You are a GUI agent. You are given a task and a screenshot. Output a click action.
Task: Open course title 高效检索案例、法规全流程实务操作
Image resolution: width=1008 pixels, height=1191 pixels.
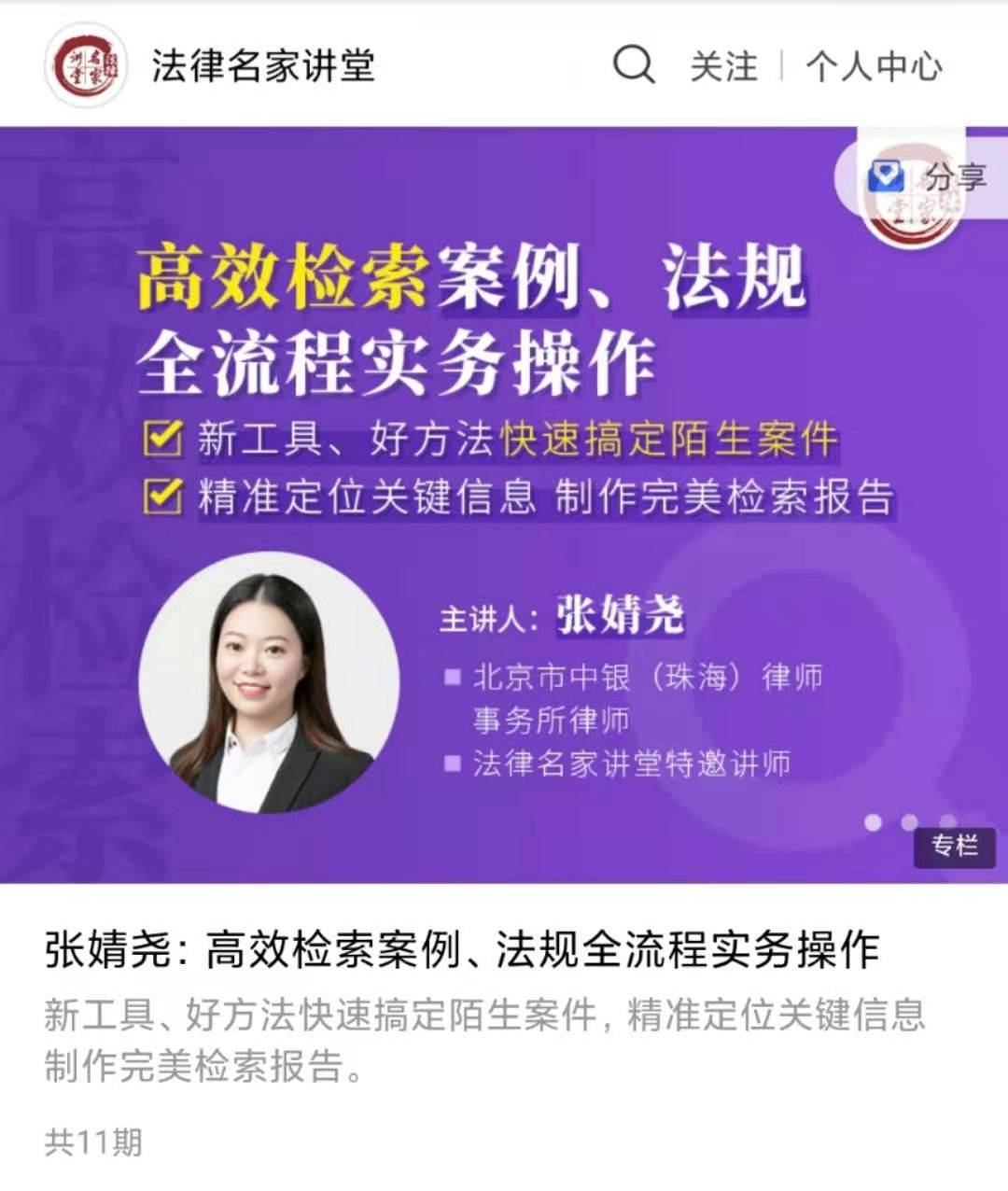coord(462,949)
